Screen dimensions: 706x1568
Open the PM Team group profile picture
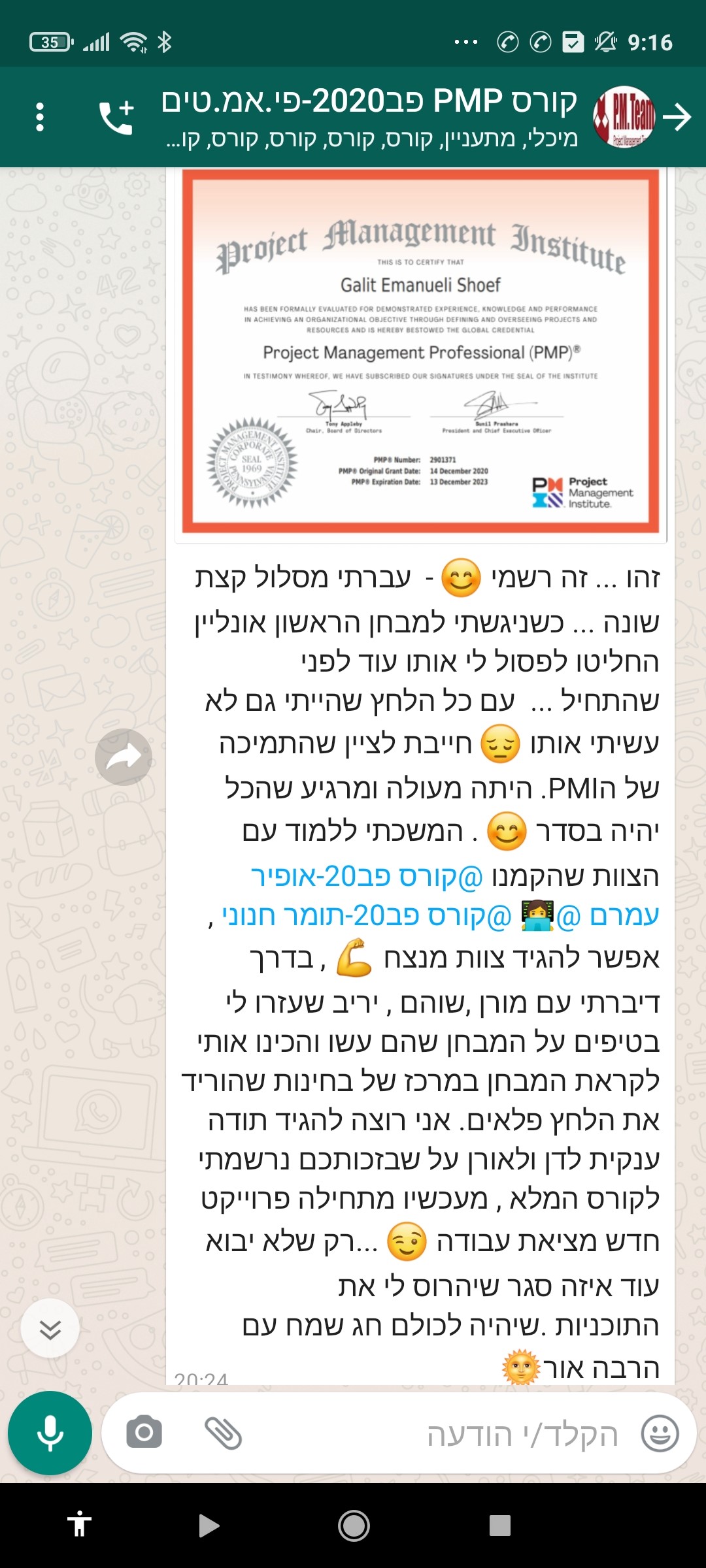click(624, 118)
